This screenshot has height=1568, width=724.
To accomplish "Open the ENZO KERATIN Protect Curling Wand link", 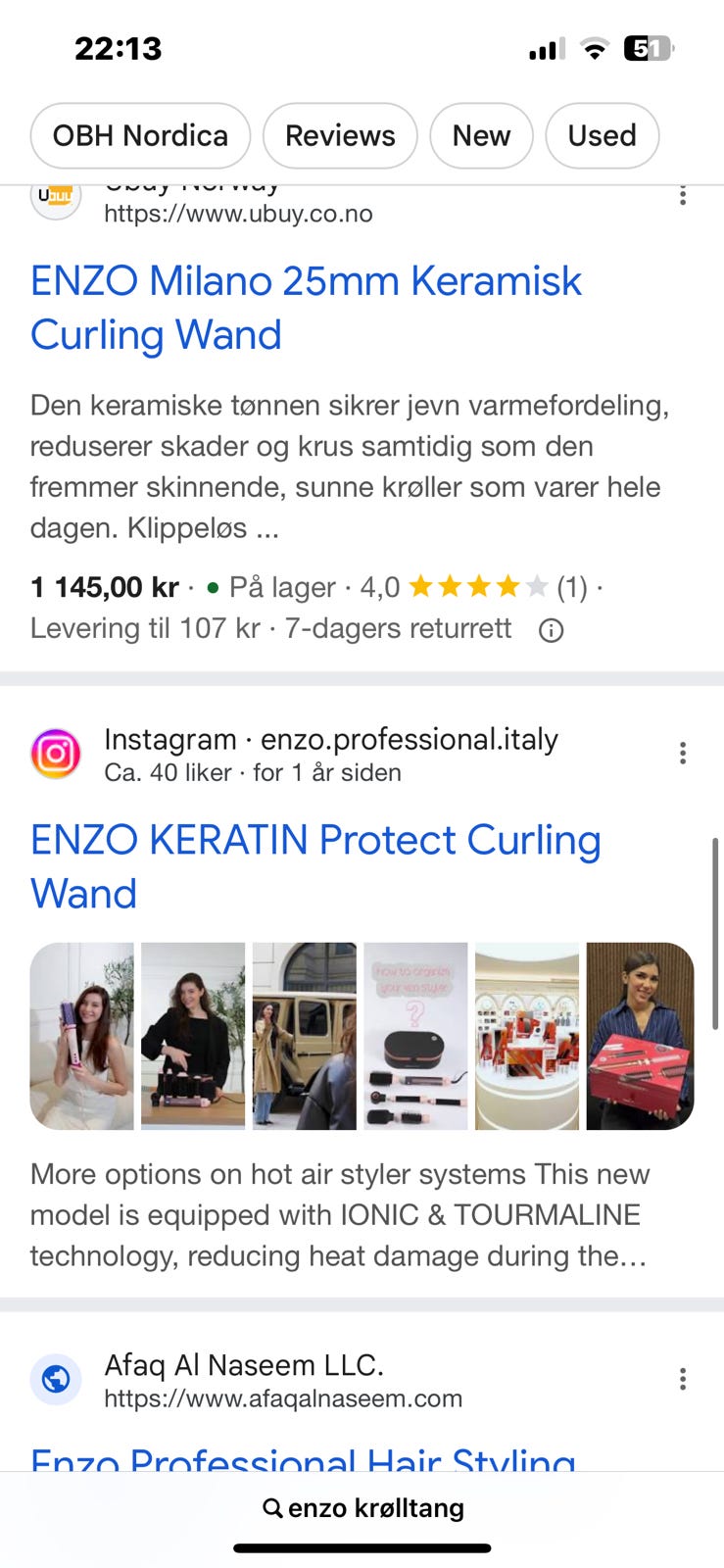I will 315,865.
